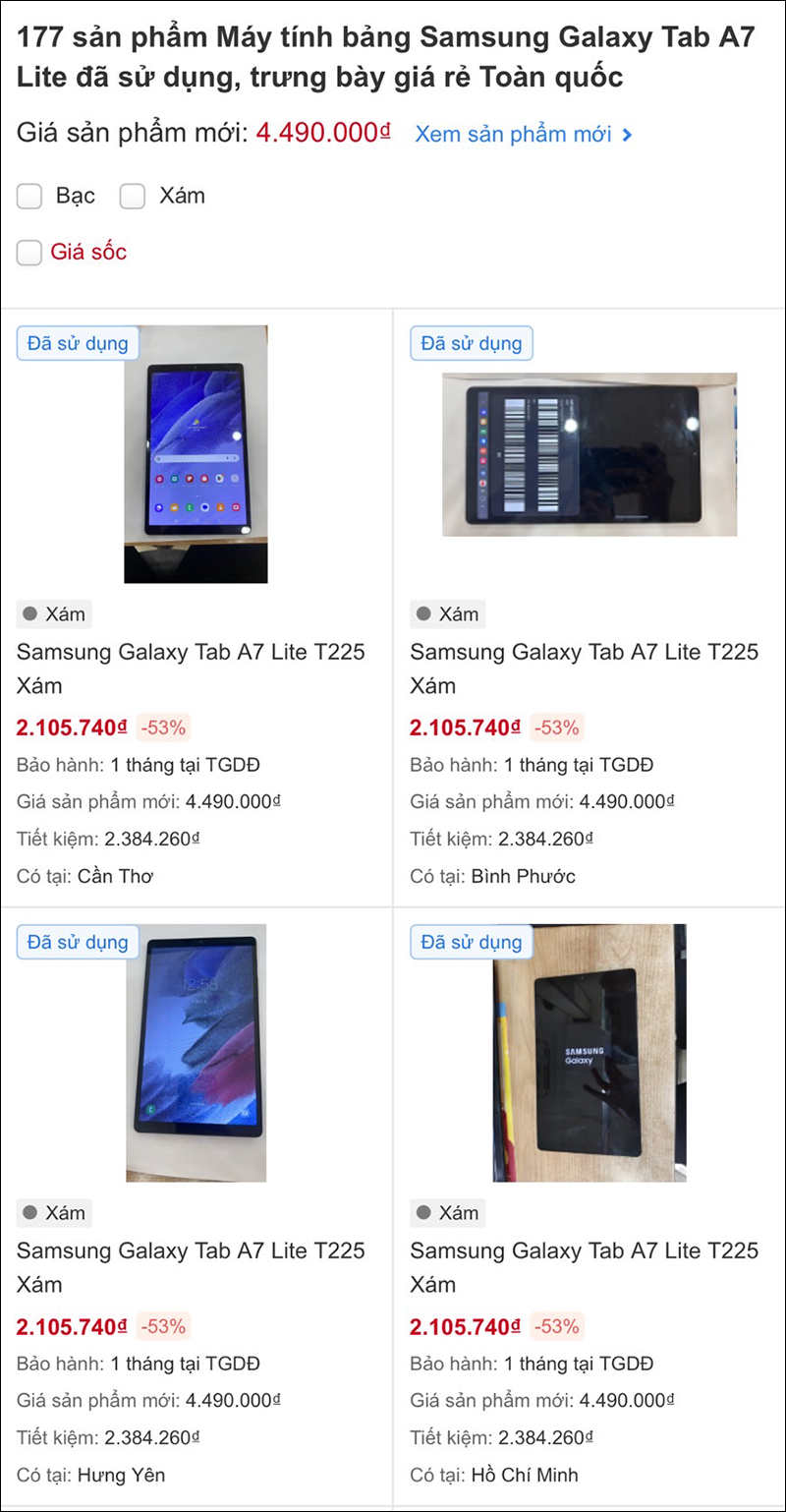Click the -53% discount tag on the first product
This screenshot has height=1512, width=786.
(x=163, y=727)
